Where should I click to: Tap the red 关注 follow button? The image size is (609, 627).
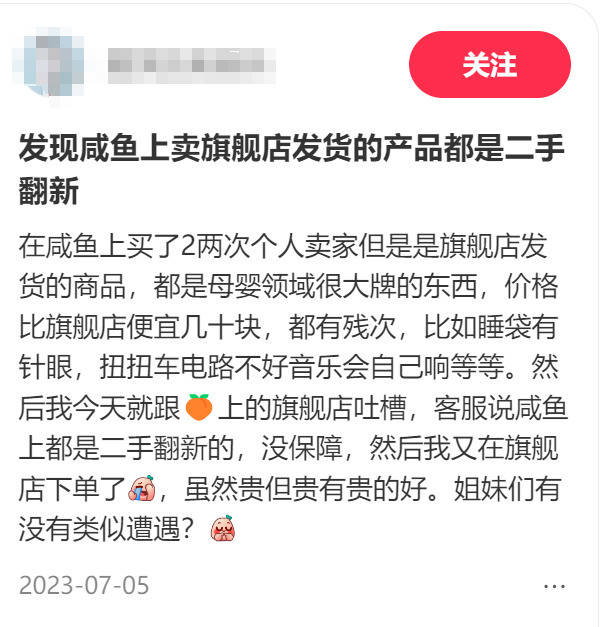click(x=489, y=65)
